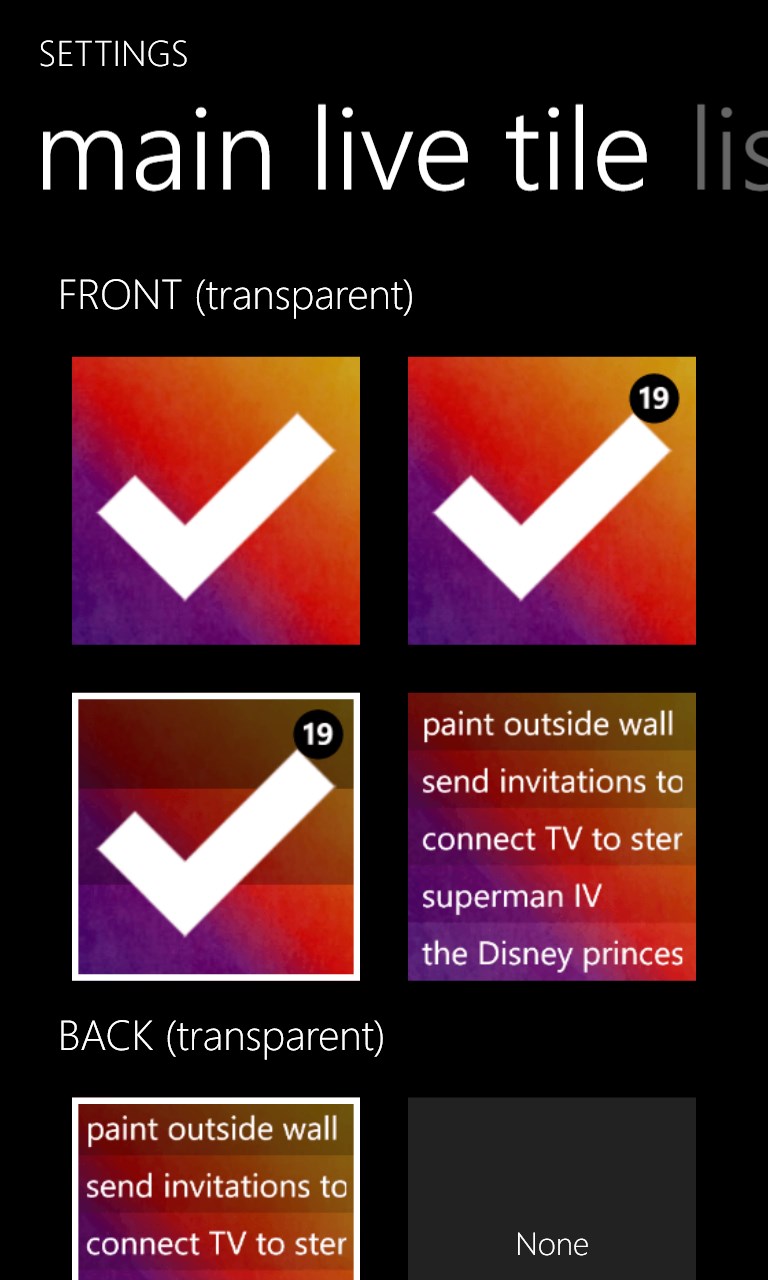Click the 19 badge on the selected front tile
Image resolution: width=768 pixels, height=1280 pixels.
pyautogui.click(x=318, y=733)
